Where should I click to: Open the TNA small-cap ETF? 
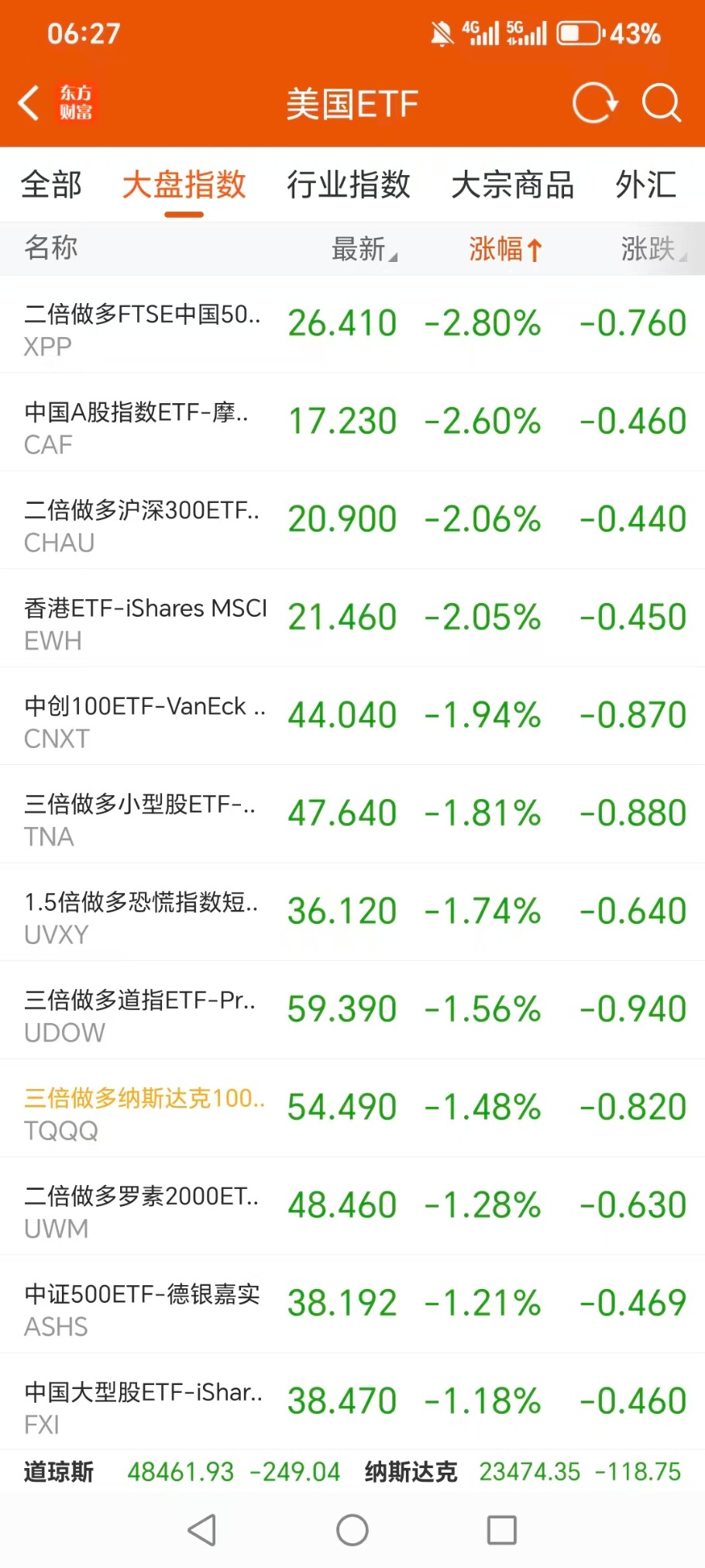click(x=352, y=815)
